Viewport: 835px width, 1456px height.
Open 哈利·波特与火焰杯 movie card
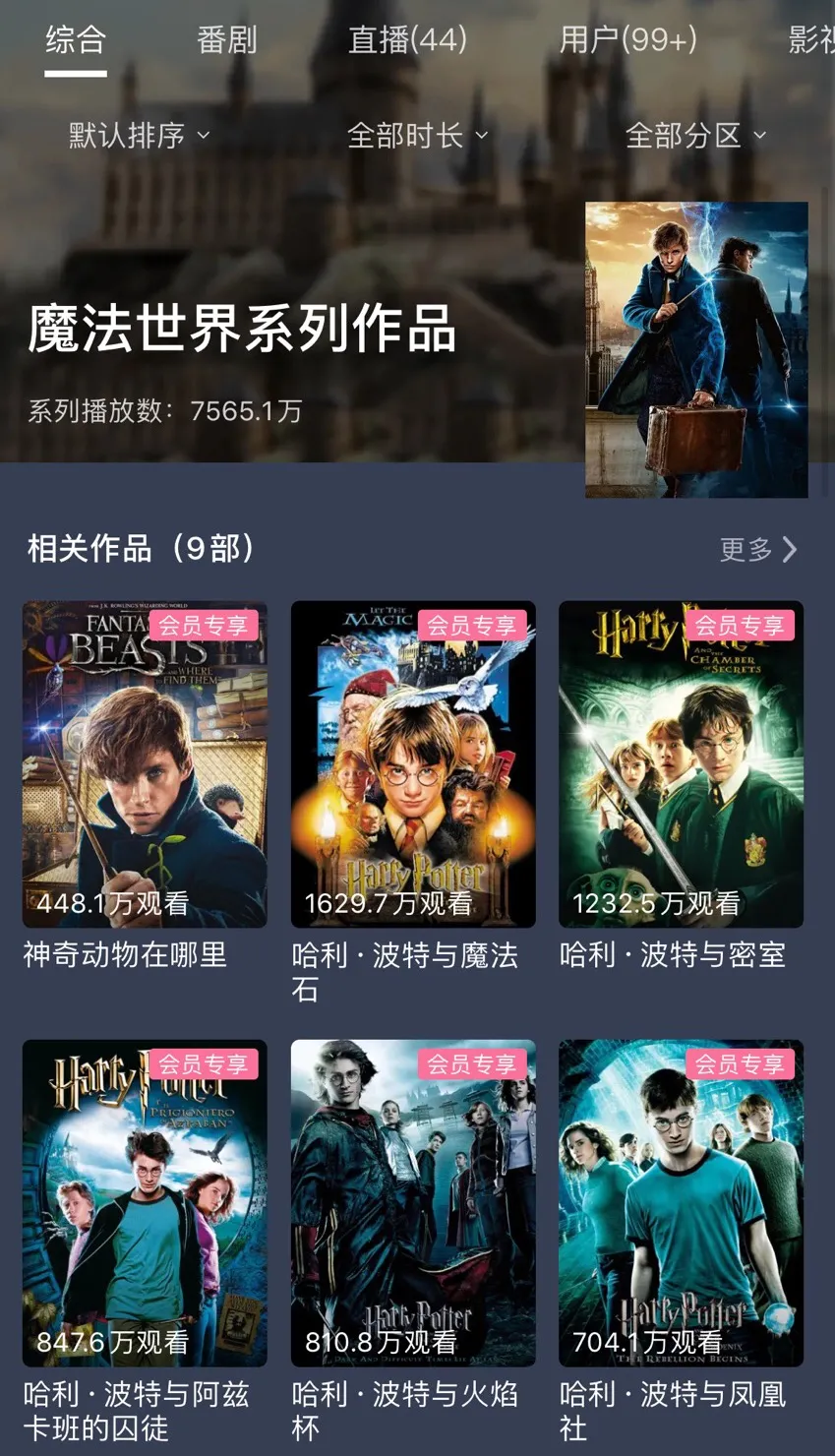(x=413, y=1242)
